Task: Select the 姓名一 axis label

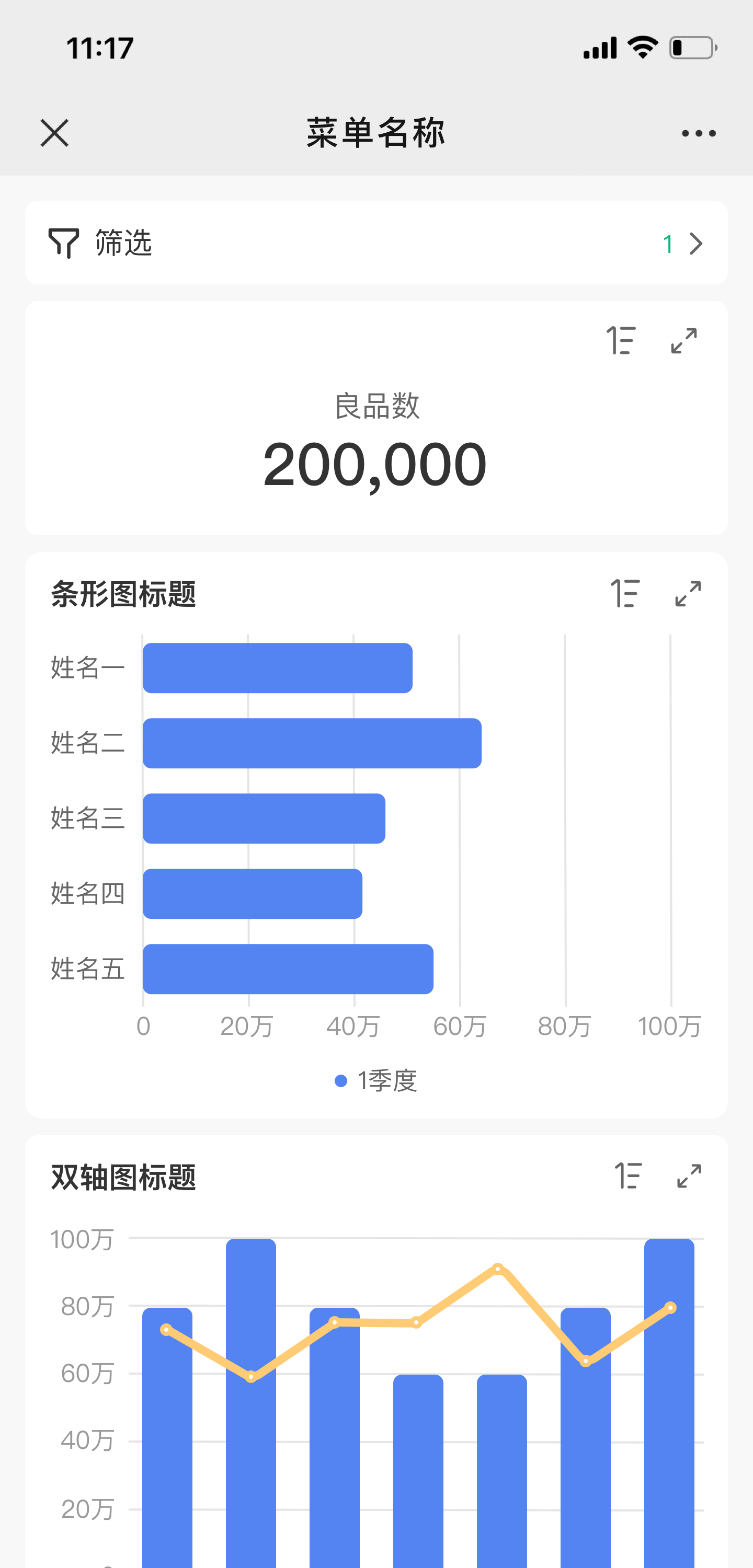Action: point(88,667)
